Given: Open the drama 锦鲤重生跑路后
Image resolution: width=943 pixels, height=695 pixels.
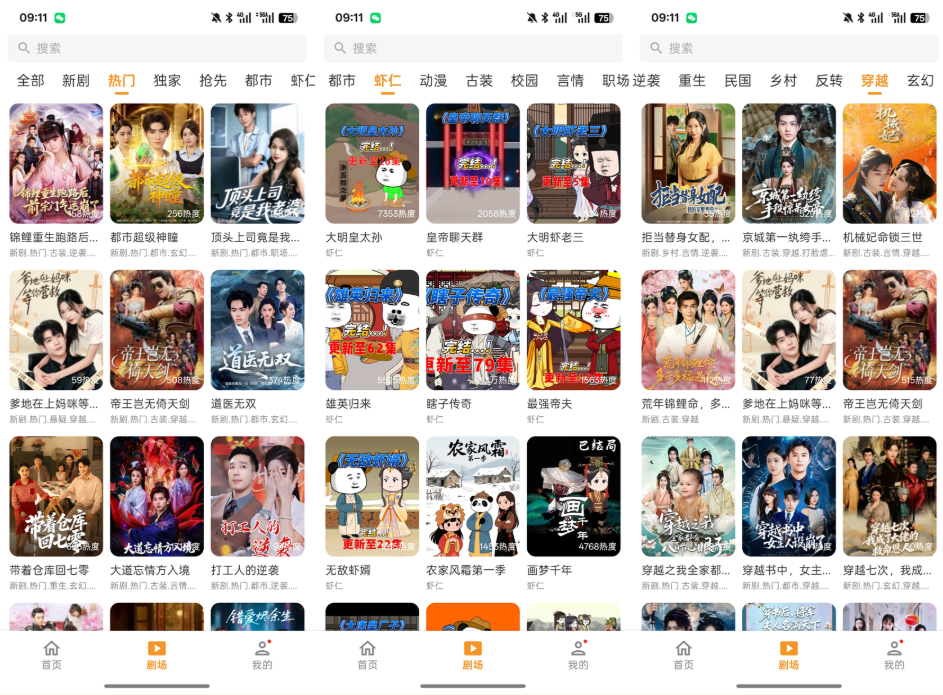Looking at the screenshot, I should [x=56, y=164].
